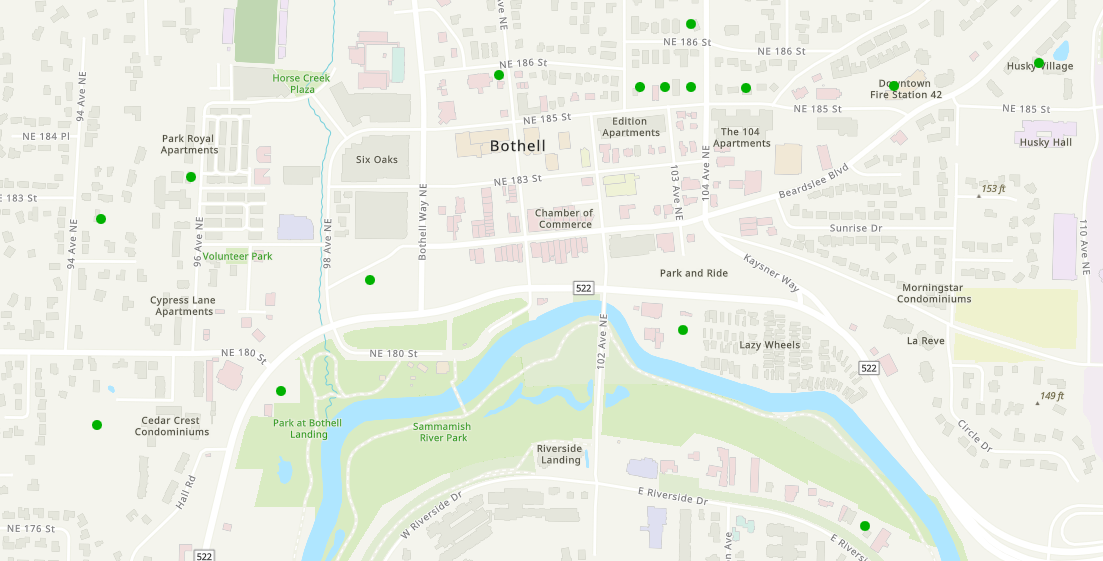The image size is (1103, 561).
Task: Open the green marker next to Lazy Wheels
Action: [x=683, y=330]
